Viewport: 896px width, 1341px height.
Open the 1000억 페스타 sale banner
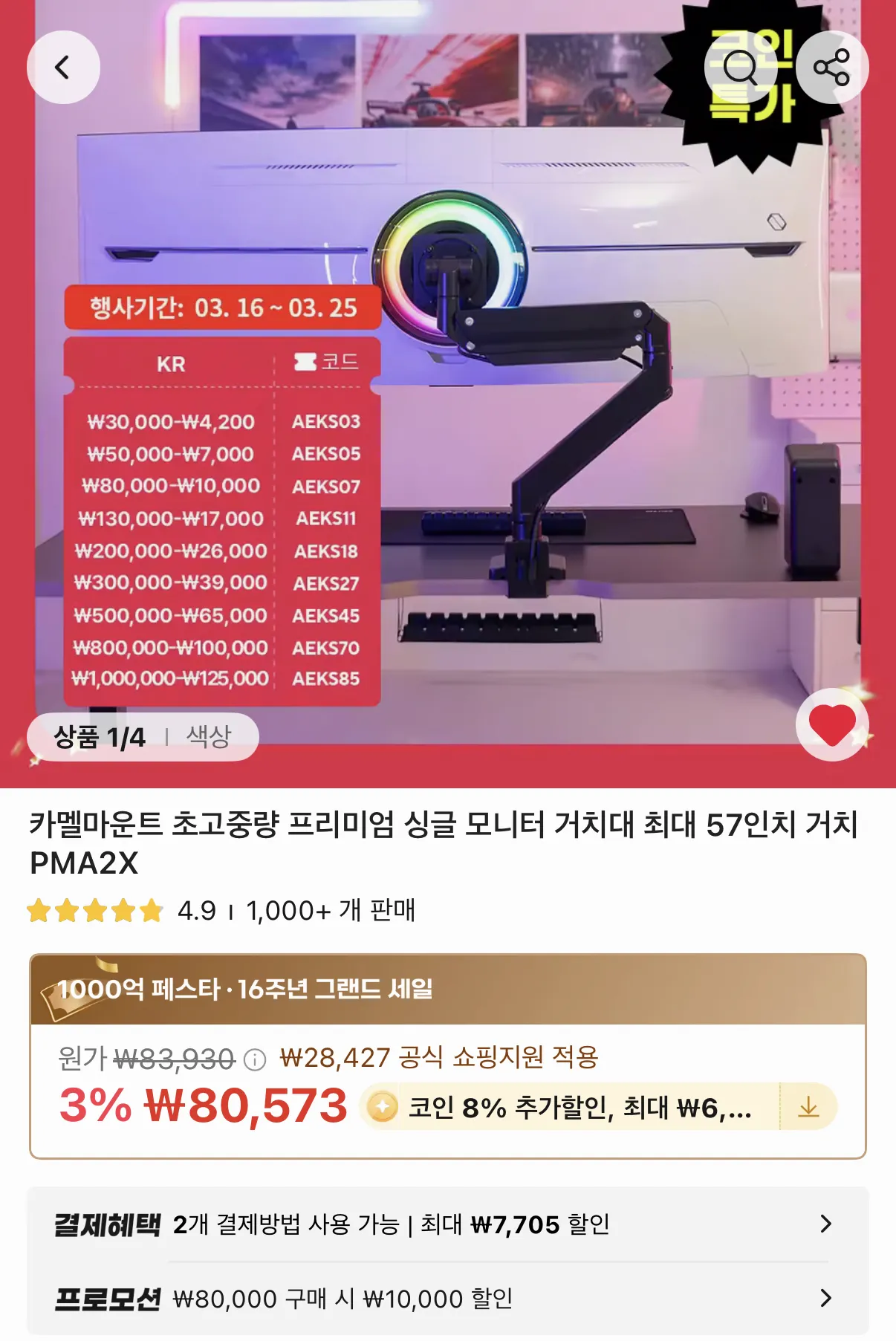click(x=447, y=990)
